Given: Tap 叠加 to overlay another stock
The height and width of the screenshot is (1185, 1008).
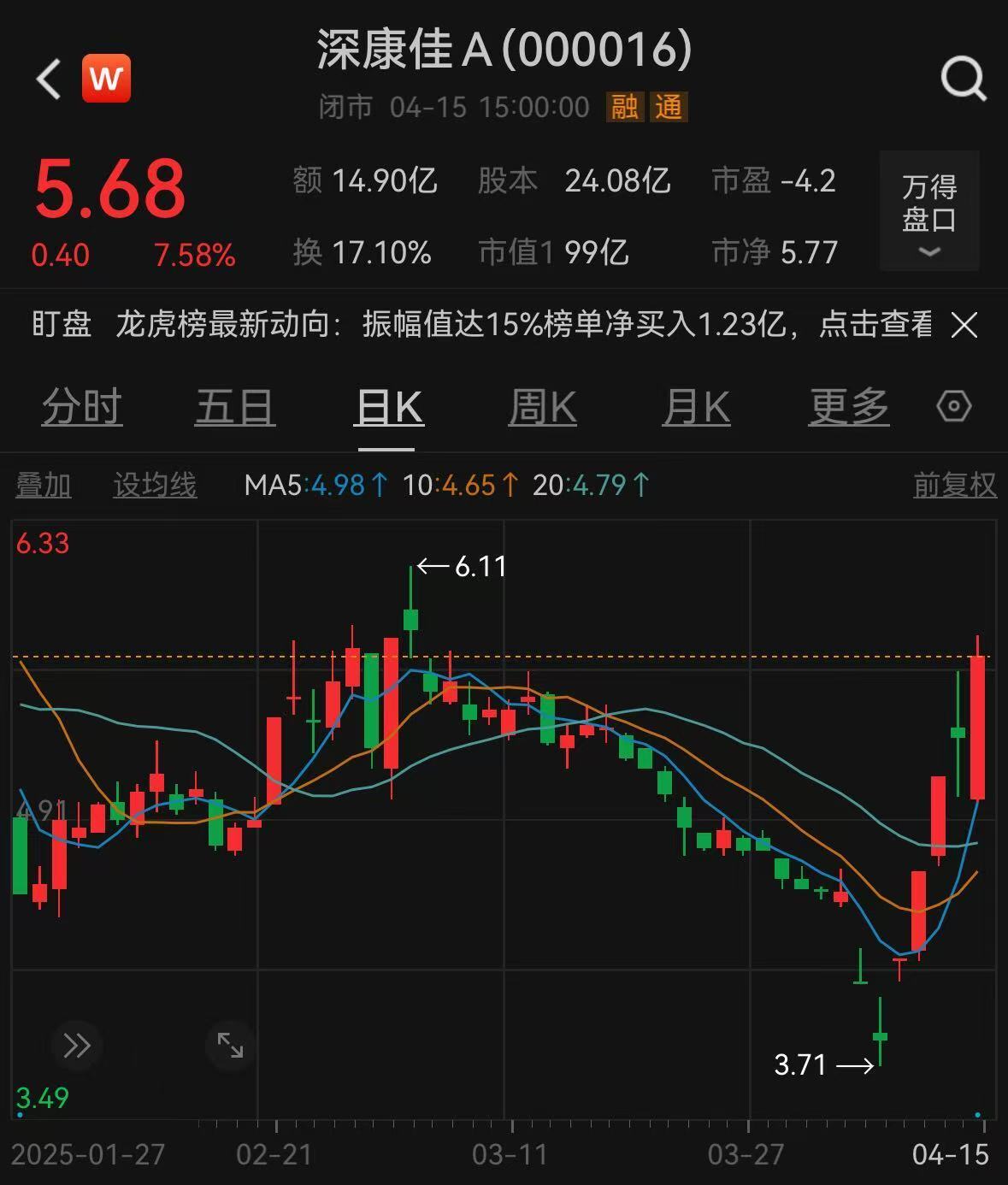Looking at the screenshot, I should coord(44,486).
